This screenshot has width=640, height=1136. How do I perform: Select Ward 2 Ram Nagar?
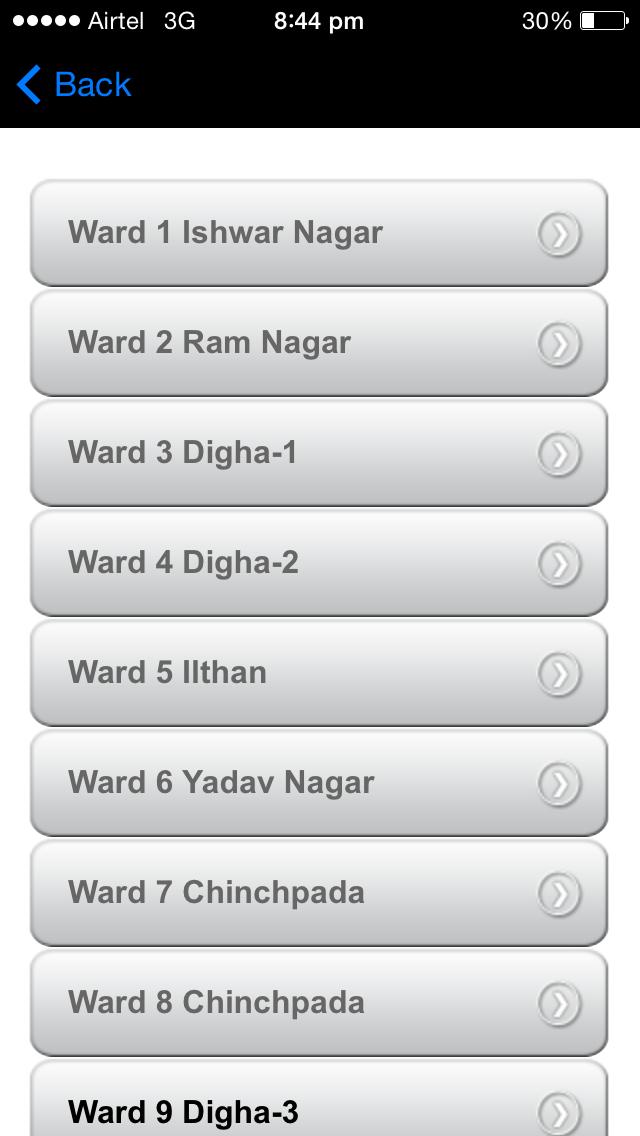click(x=318, y=343)
